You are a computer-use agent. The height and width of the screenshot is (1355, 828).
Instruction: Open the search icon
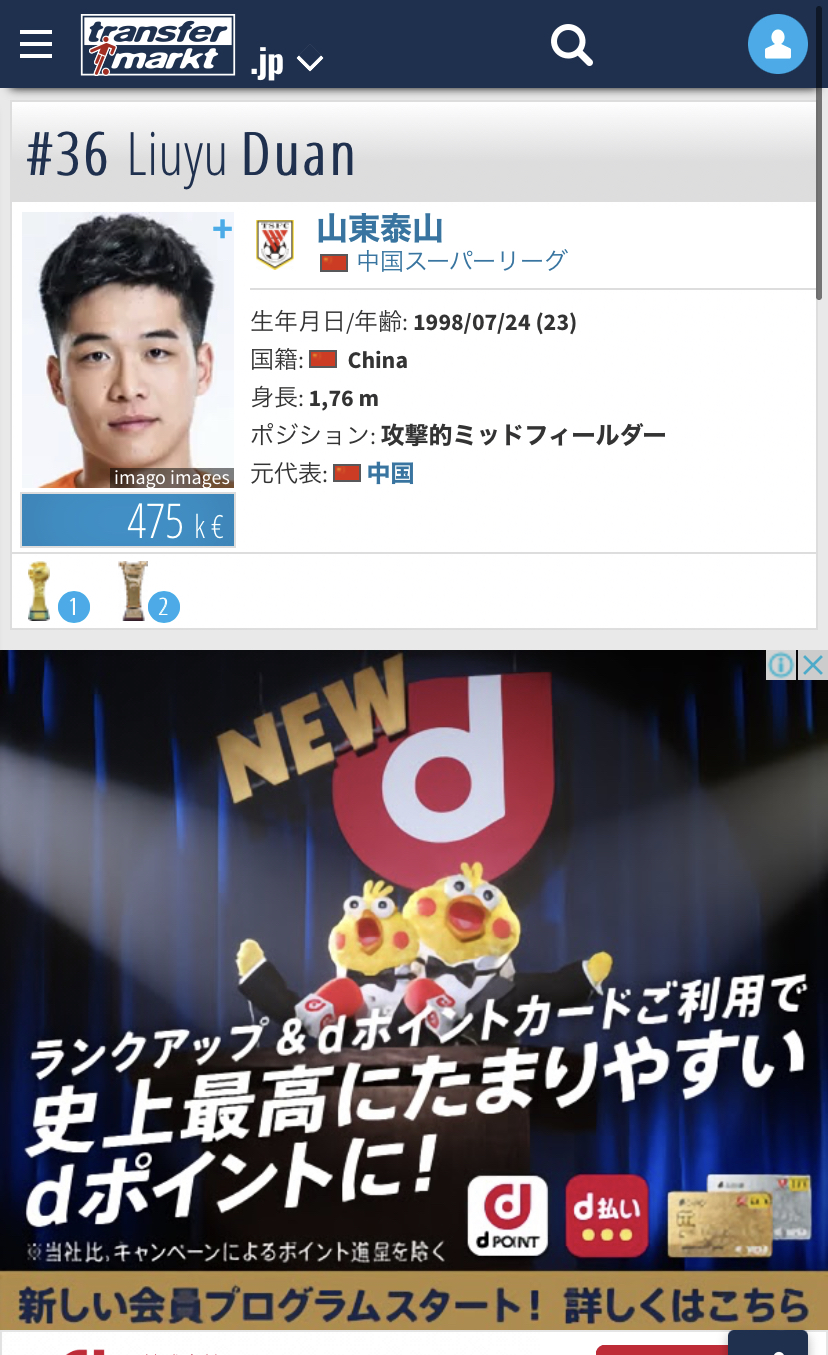pyautogui.click(x=572, y=45)
